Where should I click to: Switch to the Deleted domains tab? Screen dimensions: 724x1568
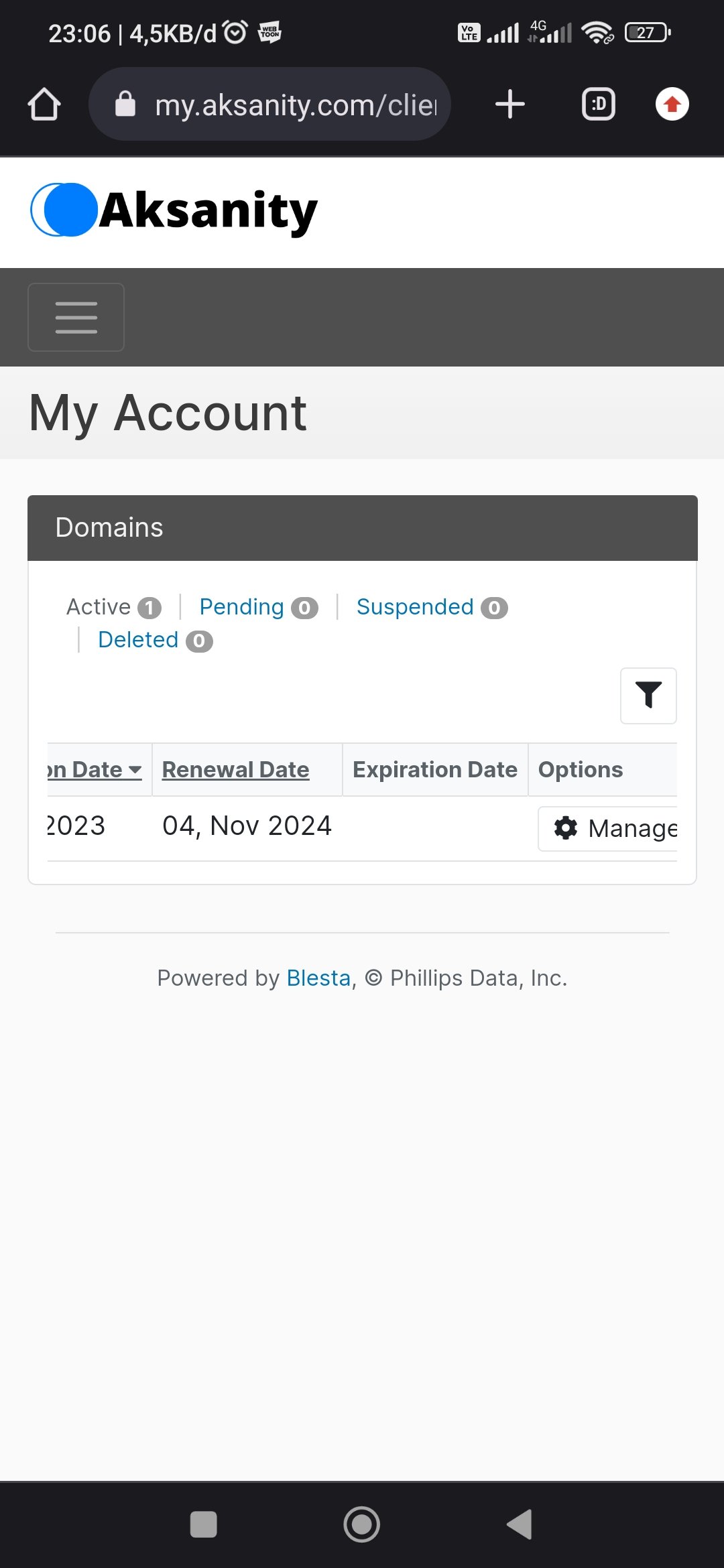pyautogui.click(x=156, y=640)
